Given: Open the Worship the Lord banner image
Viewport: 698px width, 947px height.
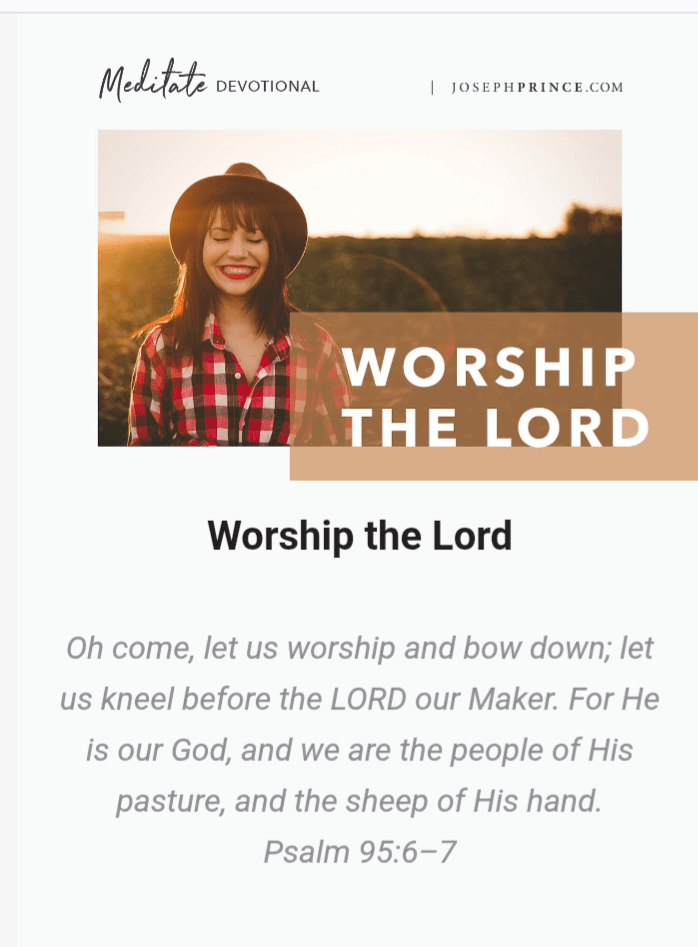Looking at the screenshot, I should click(380, 300).
